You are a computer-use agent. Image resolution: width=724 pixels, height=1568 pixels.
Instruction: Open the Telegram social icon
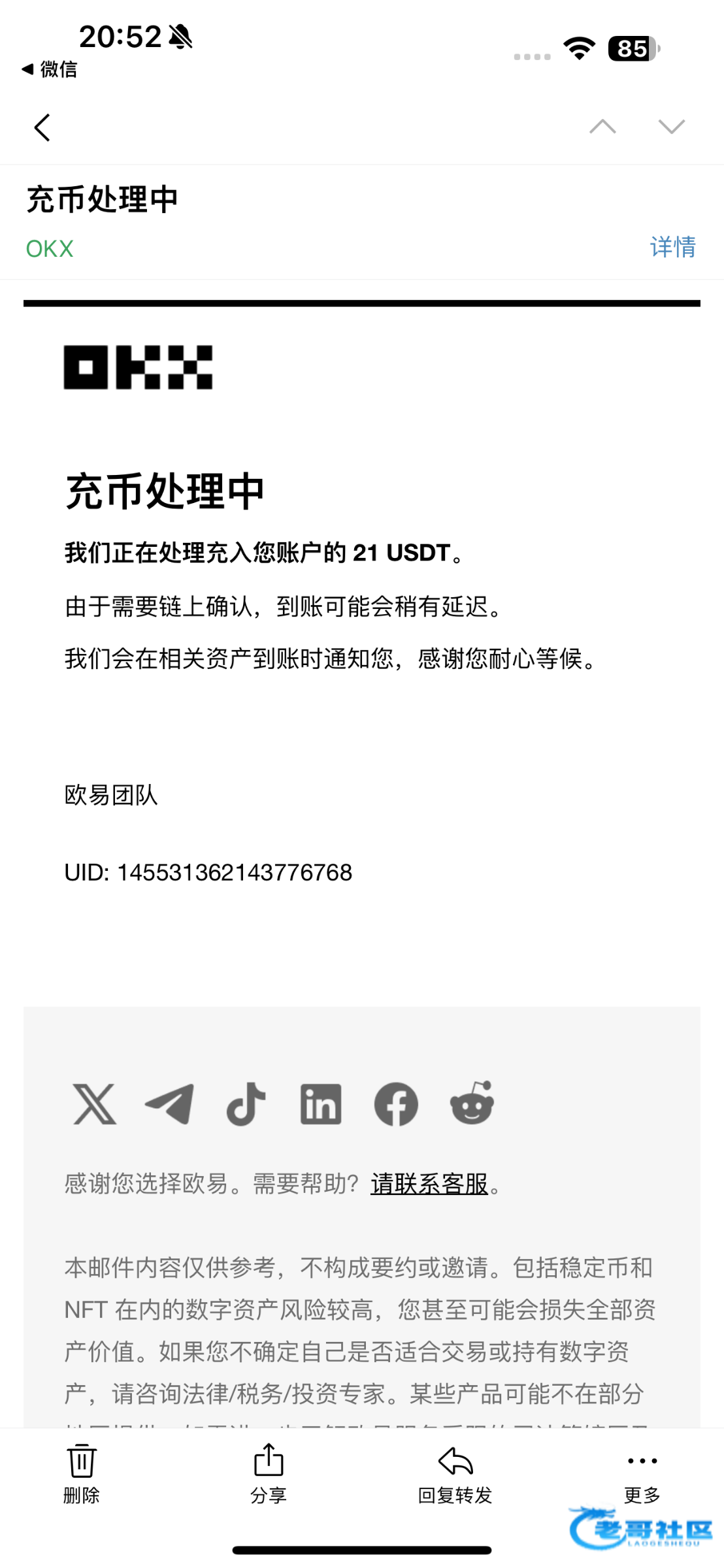click(x=169, y=1104)
